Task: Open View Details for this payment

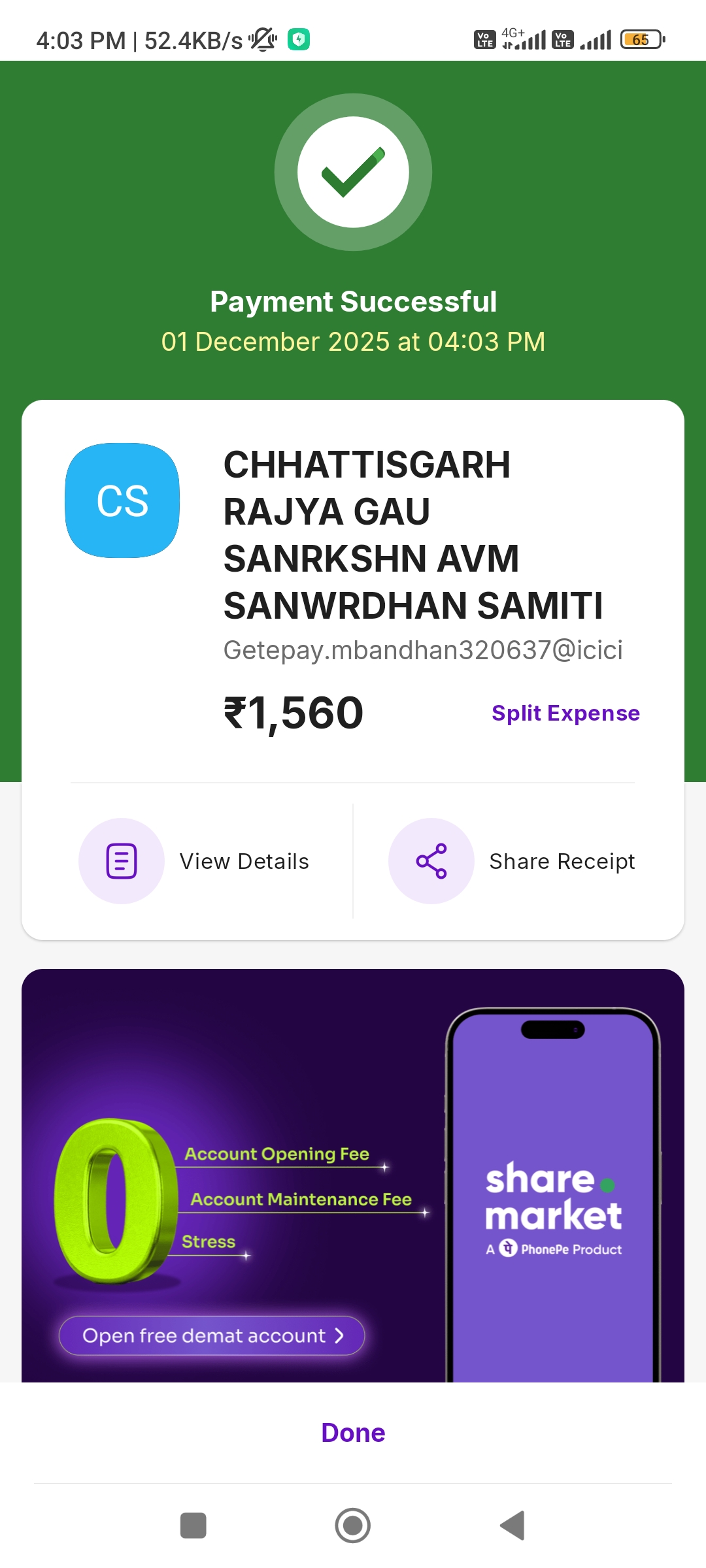Action: [195, 861]
